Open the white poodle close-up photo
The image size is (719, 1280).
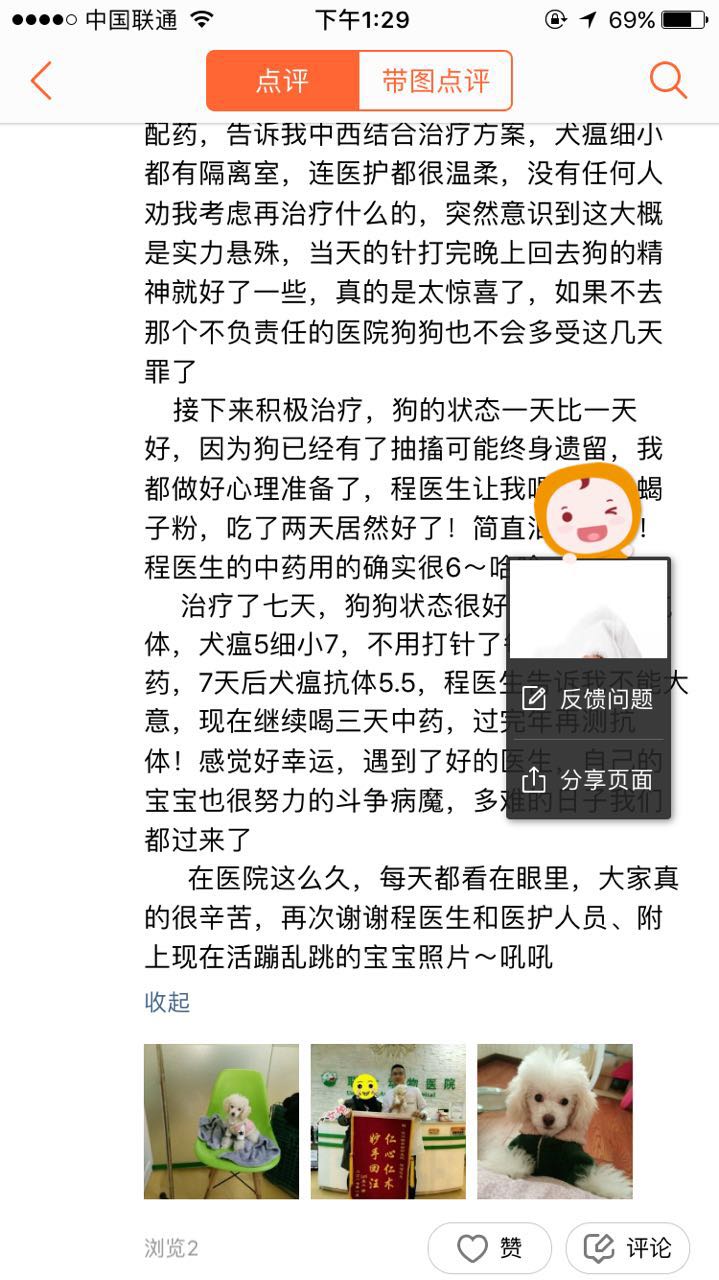(x=555, y=1121)
